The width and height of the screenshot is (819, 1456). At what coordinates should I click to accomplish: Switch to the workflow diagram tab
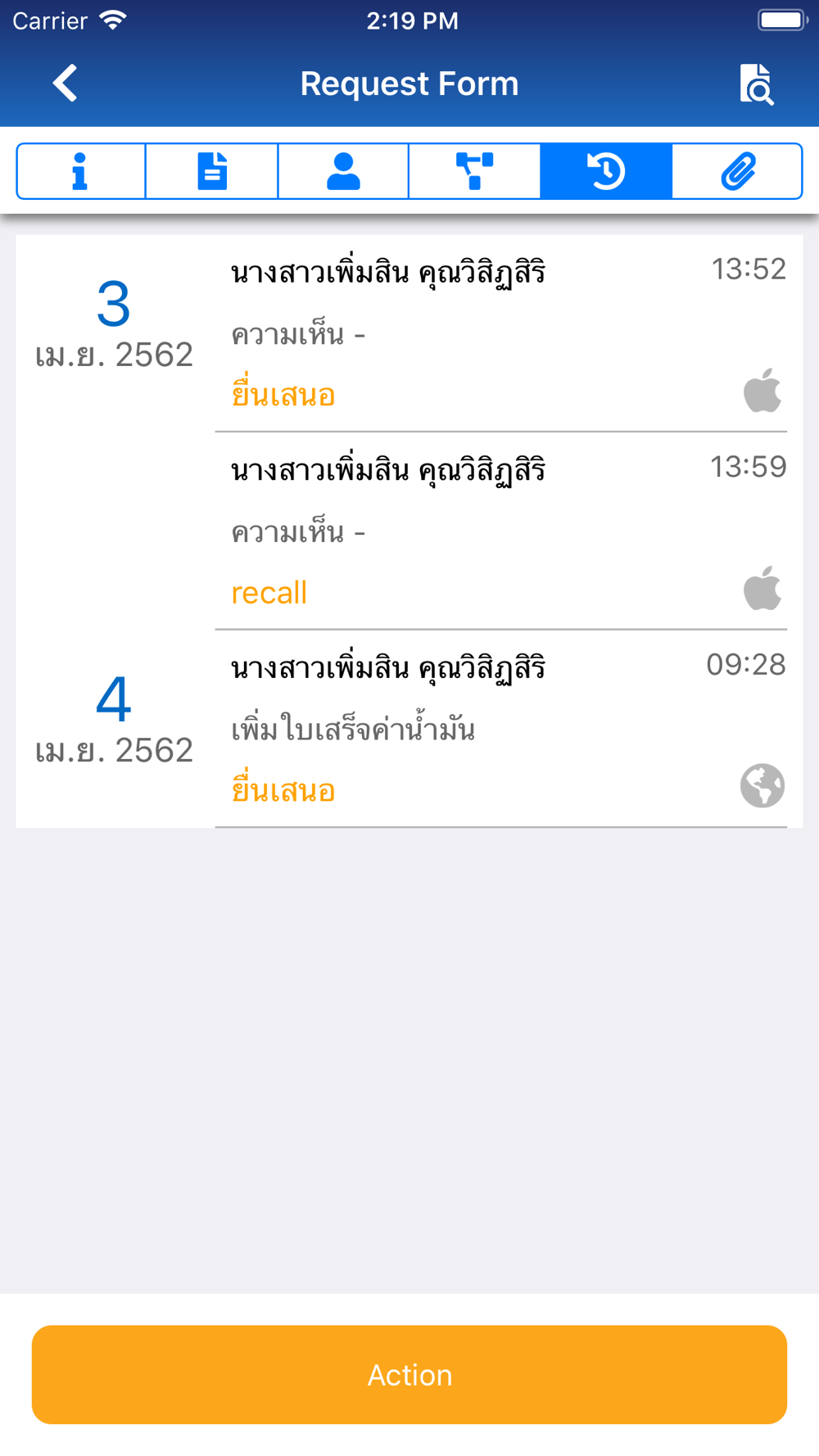(474, 171)
